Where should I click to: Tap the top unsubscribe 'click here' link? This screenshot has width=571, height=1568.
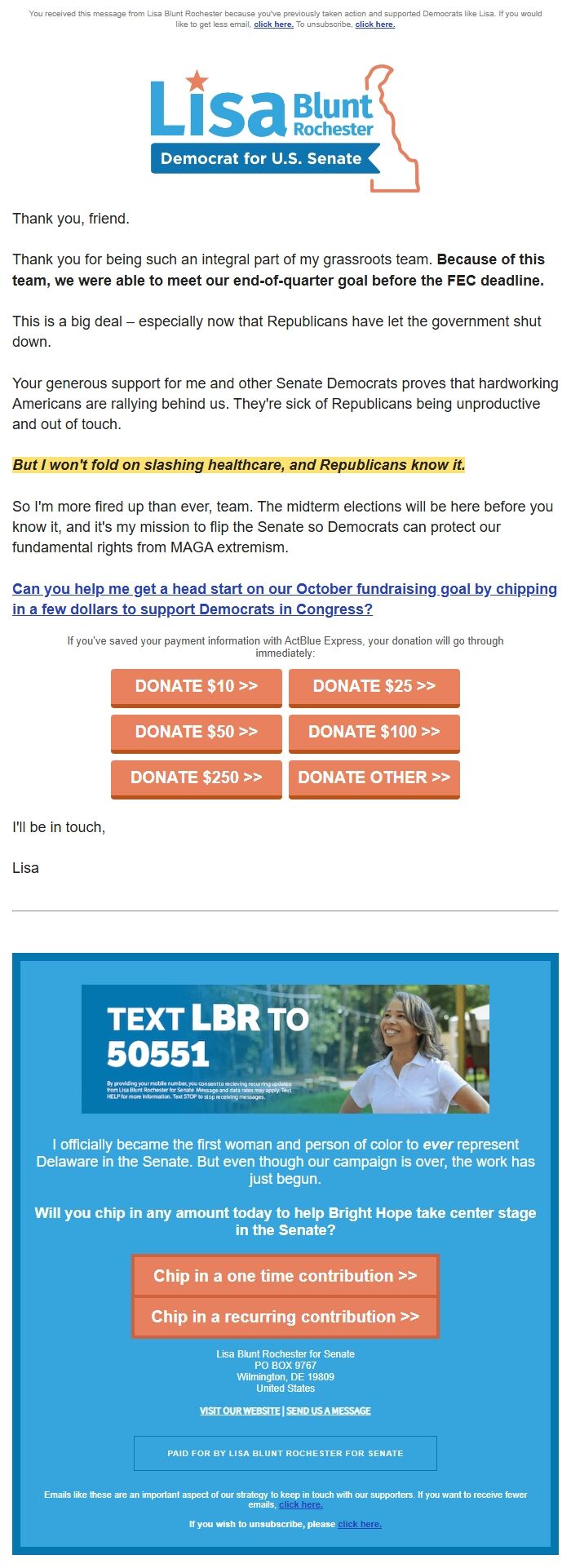tap(374, 24)
